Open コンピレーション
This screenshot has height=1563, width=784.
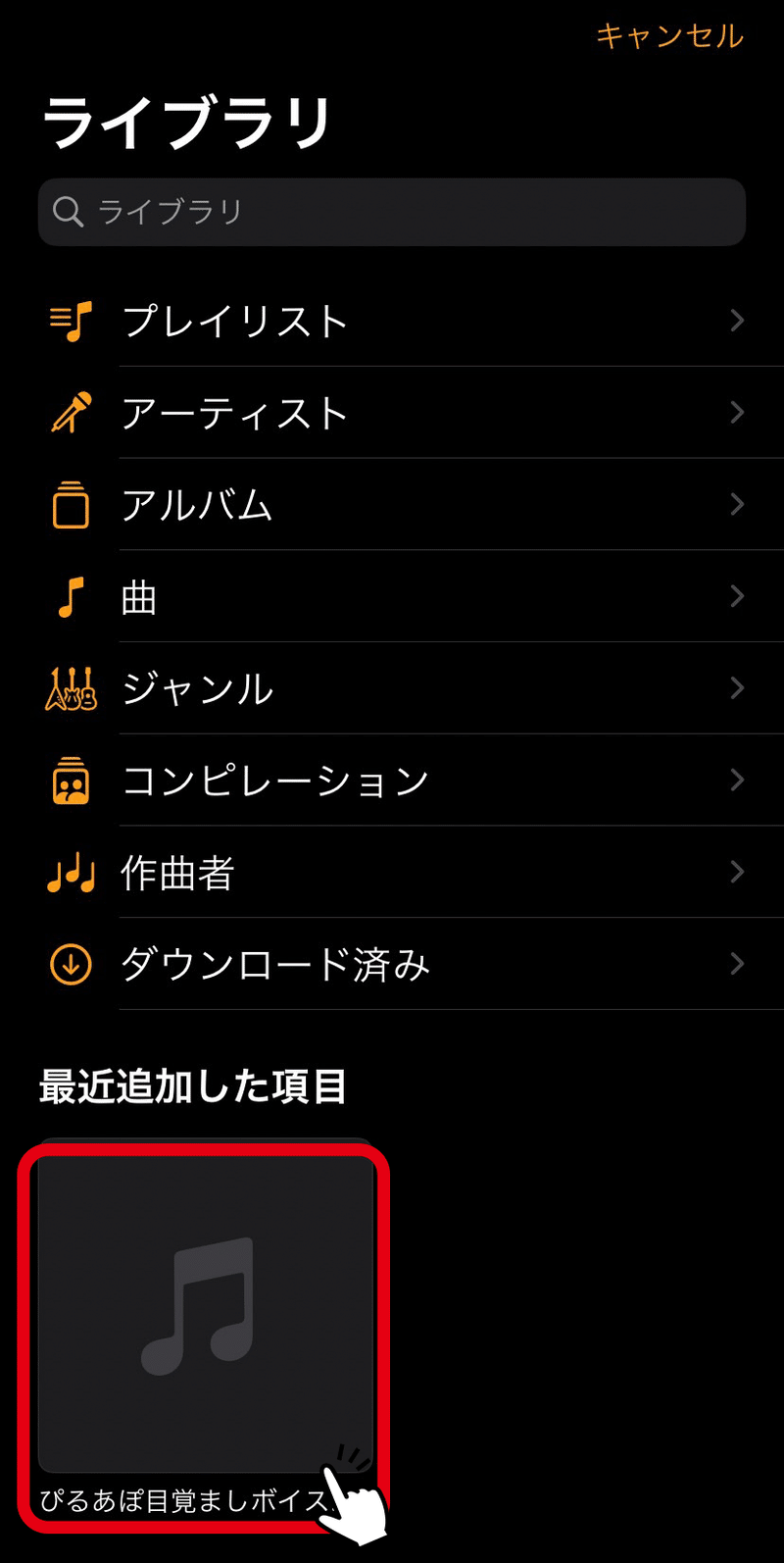coord(392,781)
